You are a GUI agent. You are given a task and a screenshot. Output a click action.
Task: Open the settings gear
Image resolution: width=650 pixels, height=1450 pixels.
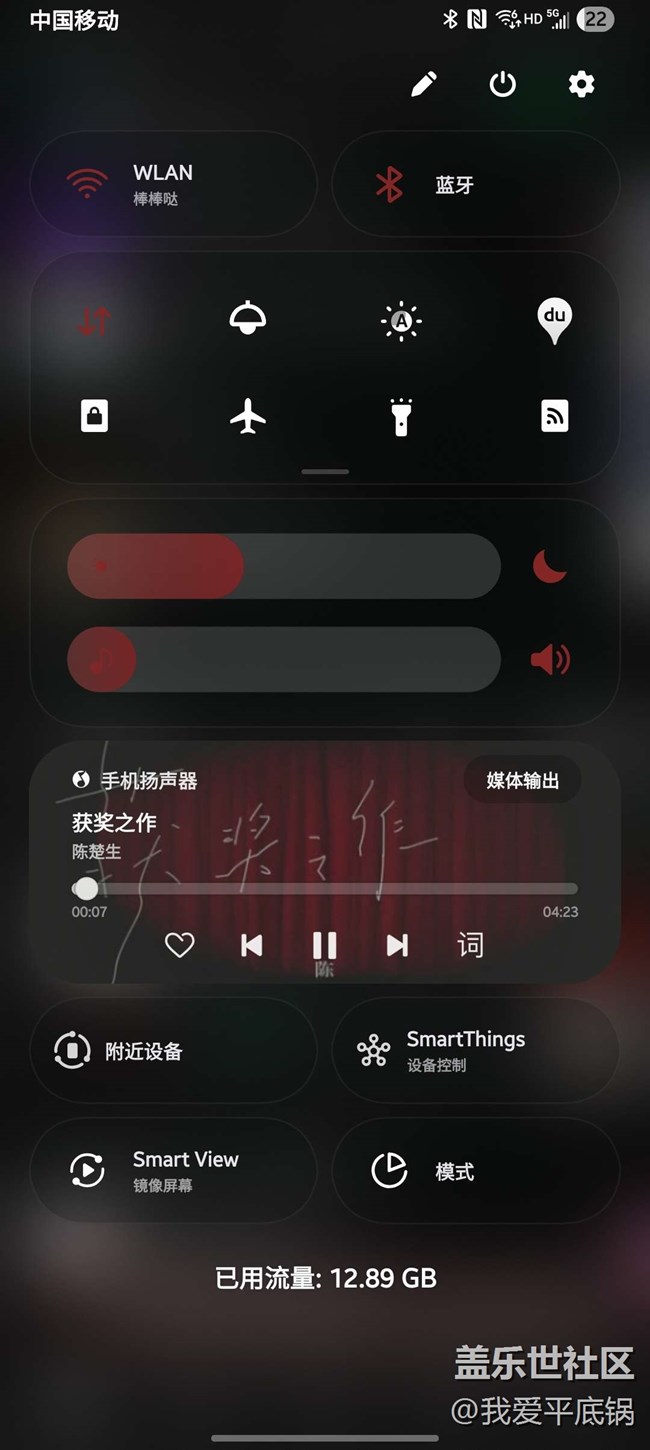pos(581,84)
